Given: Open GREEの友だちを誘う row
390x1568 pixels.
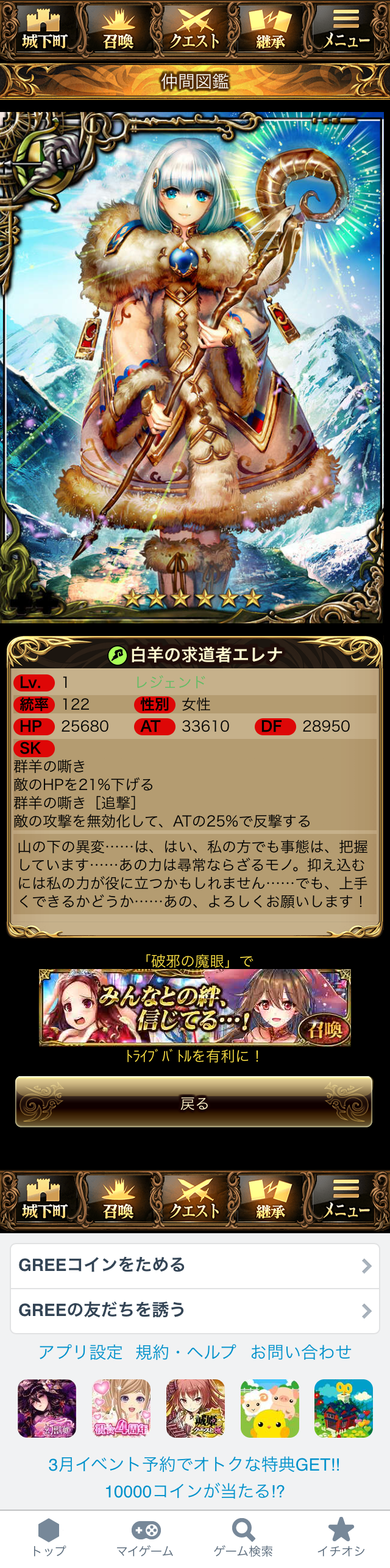Looking at the screenshot, I should tap(195, 1311).
